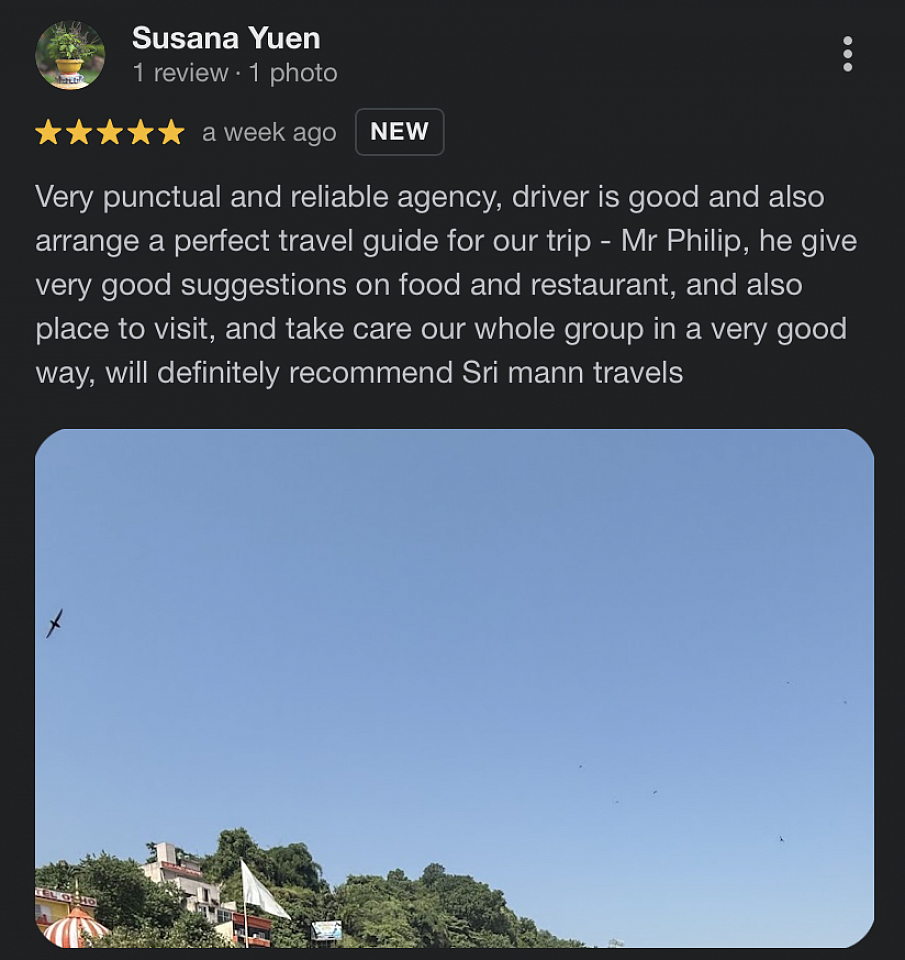Open the photo attached to the review
905x960 pixels.
454,688
